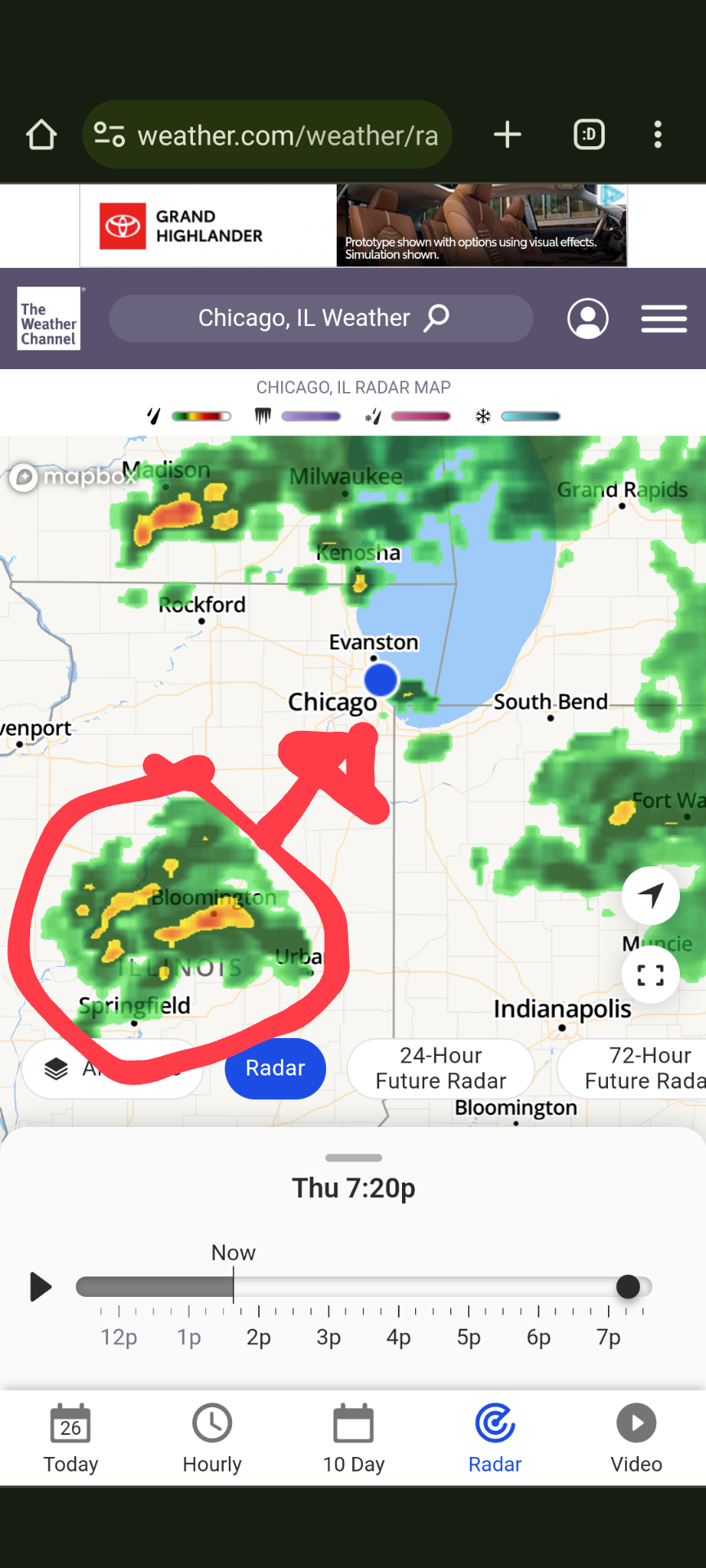Tap the Weather Channel logo
Viewport: 706px width, 1568px height.
(49, 318)
